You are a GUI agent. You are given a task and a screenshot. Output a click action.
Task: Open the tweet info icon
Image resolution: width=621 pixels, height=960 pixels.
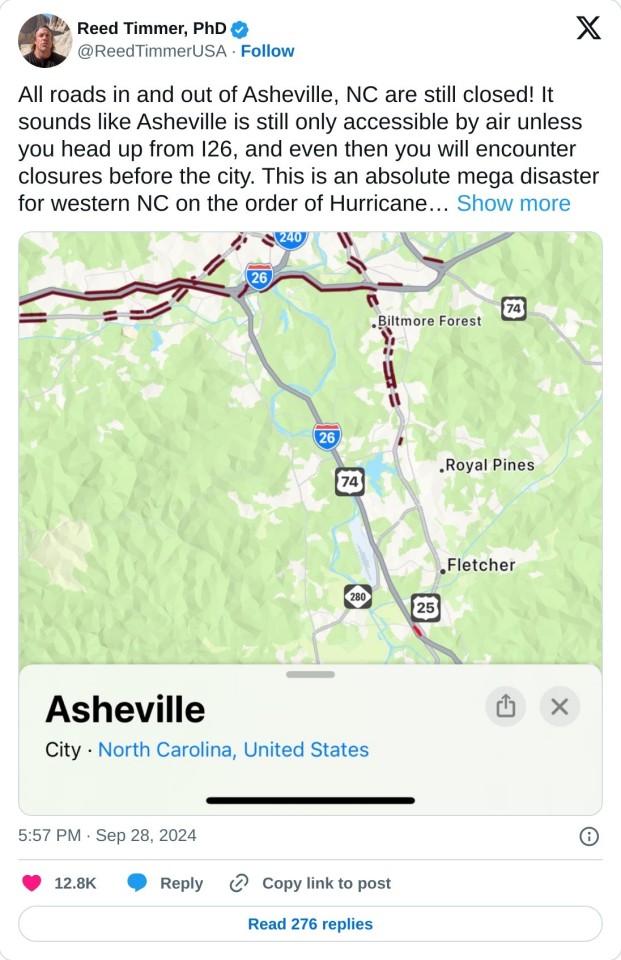pos(589,836)
